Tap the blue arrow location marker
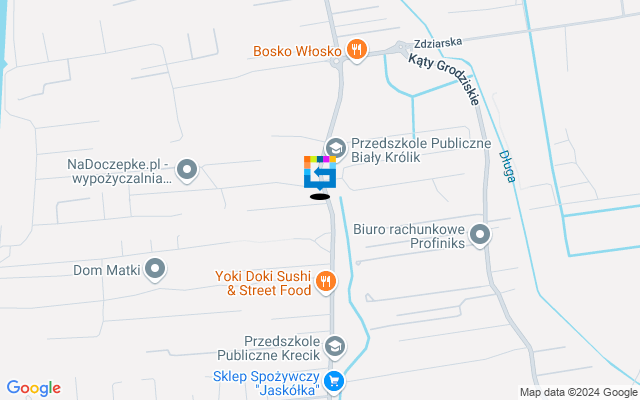640x400 pixels. point(320,173)
